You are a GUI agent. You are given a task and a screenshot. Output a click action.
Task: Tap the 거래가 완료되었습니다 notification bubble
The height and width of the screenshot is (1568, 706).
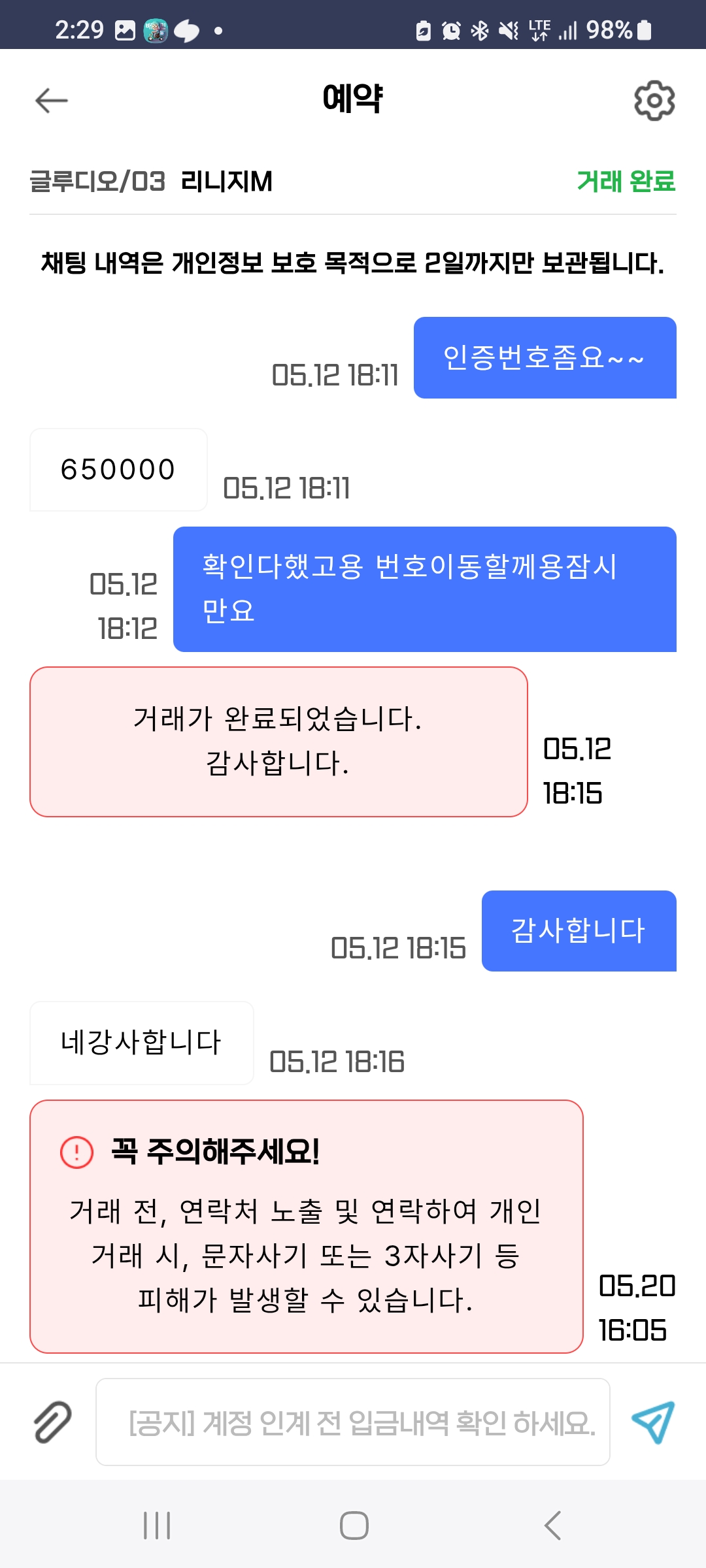(277, 742)
